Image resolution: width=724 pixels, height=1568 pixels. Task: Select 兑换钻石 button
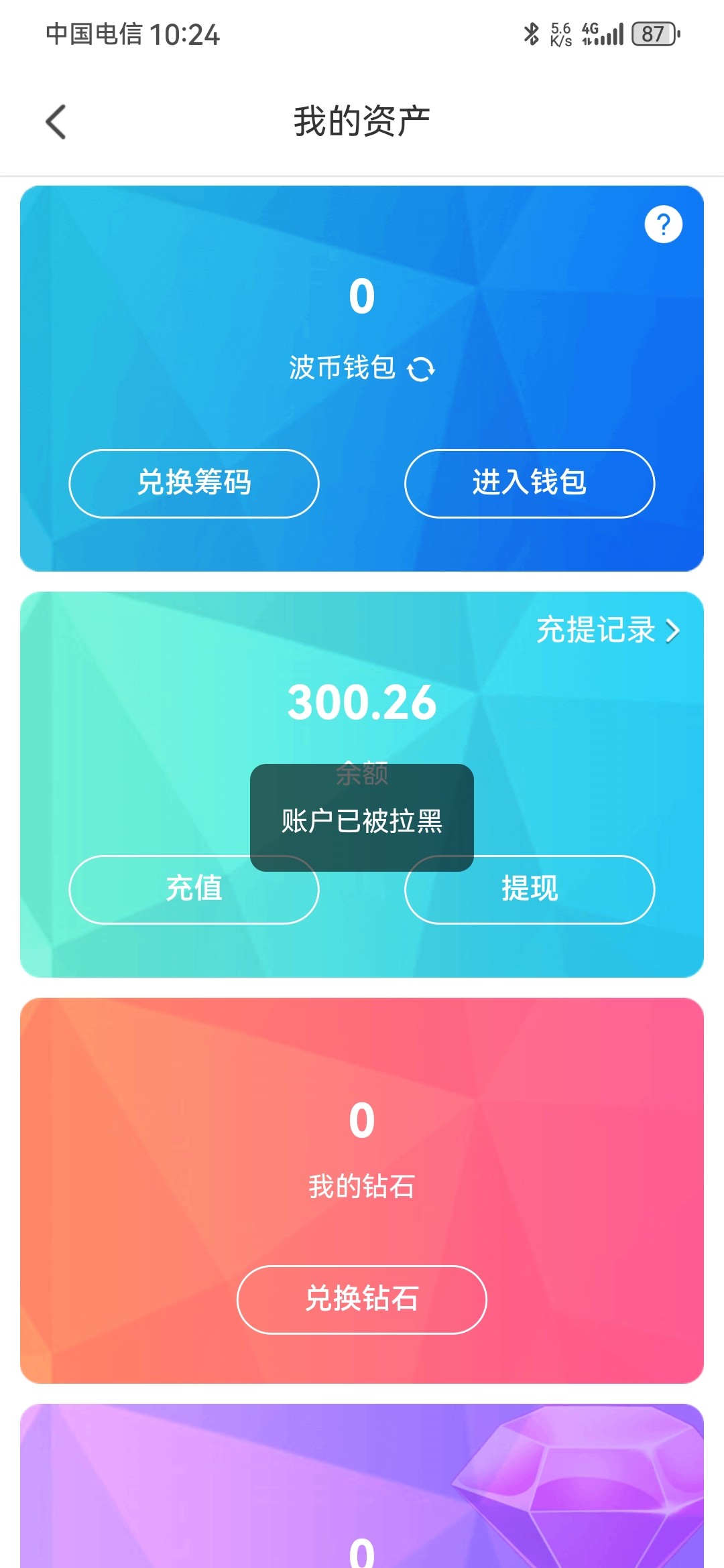point(362,1299)
